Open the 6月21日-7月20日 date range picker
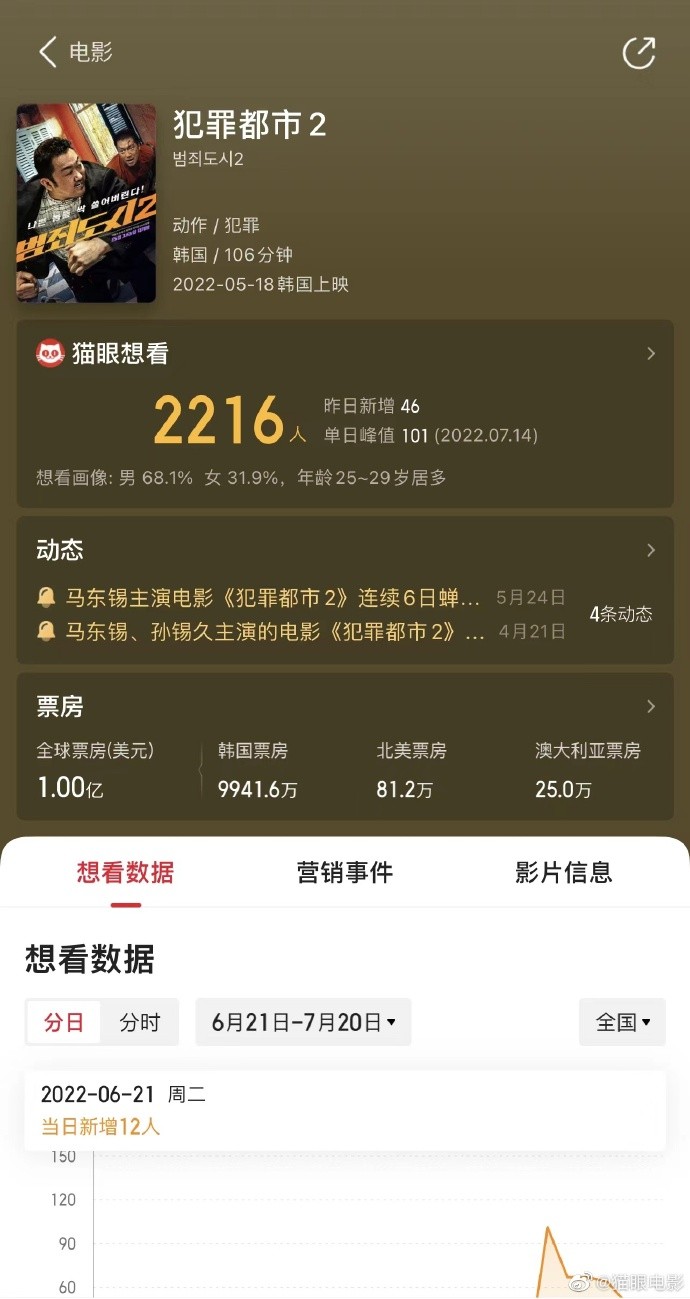This screenshot has width=690, height=1299. pos(303,1022)
